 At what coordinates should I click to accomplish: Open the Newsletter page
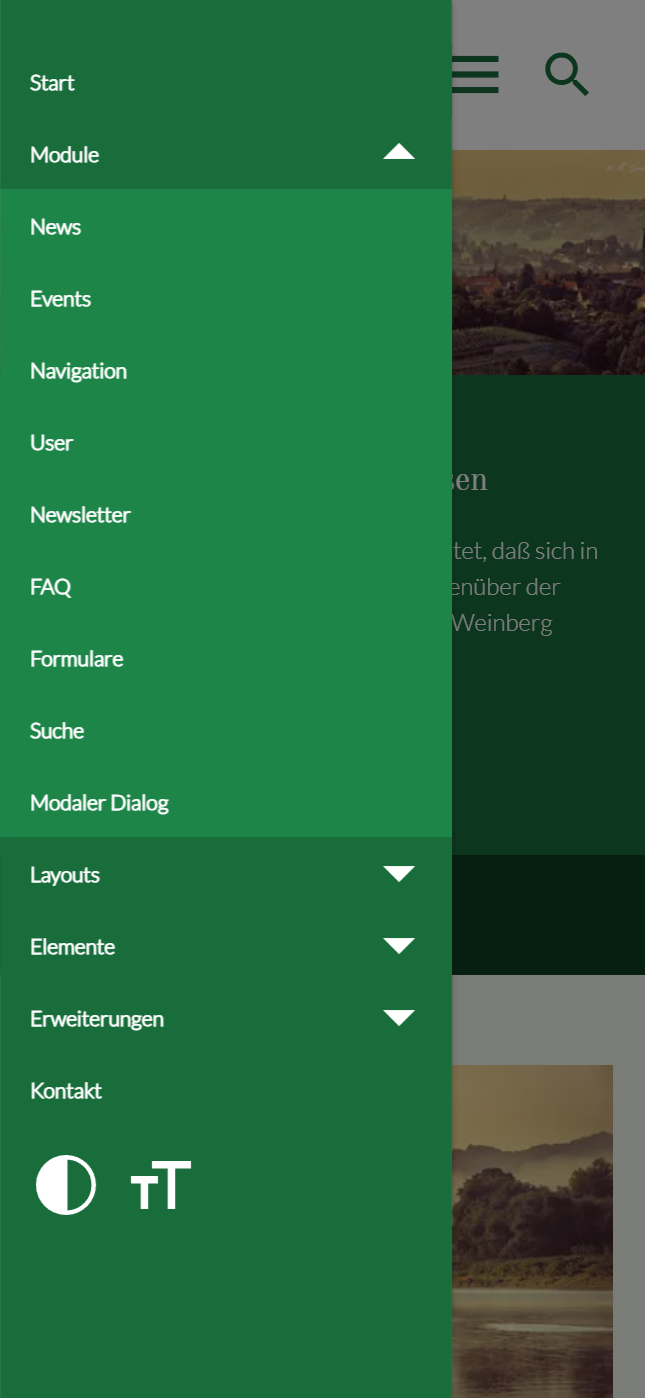point(80,515)
